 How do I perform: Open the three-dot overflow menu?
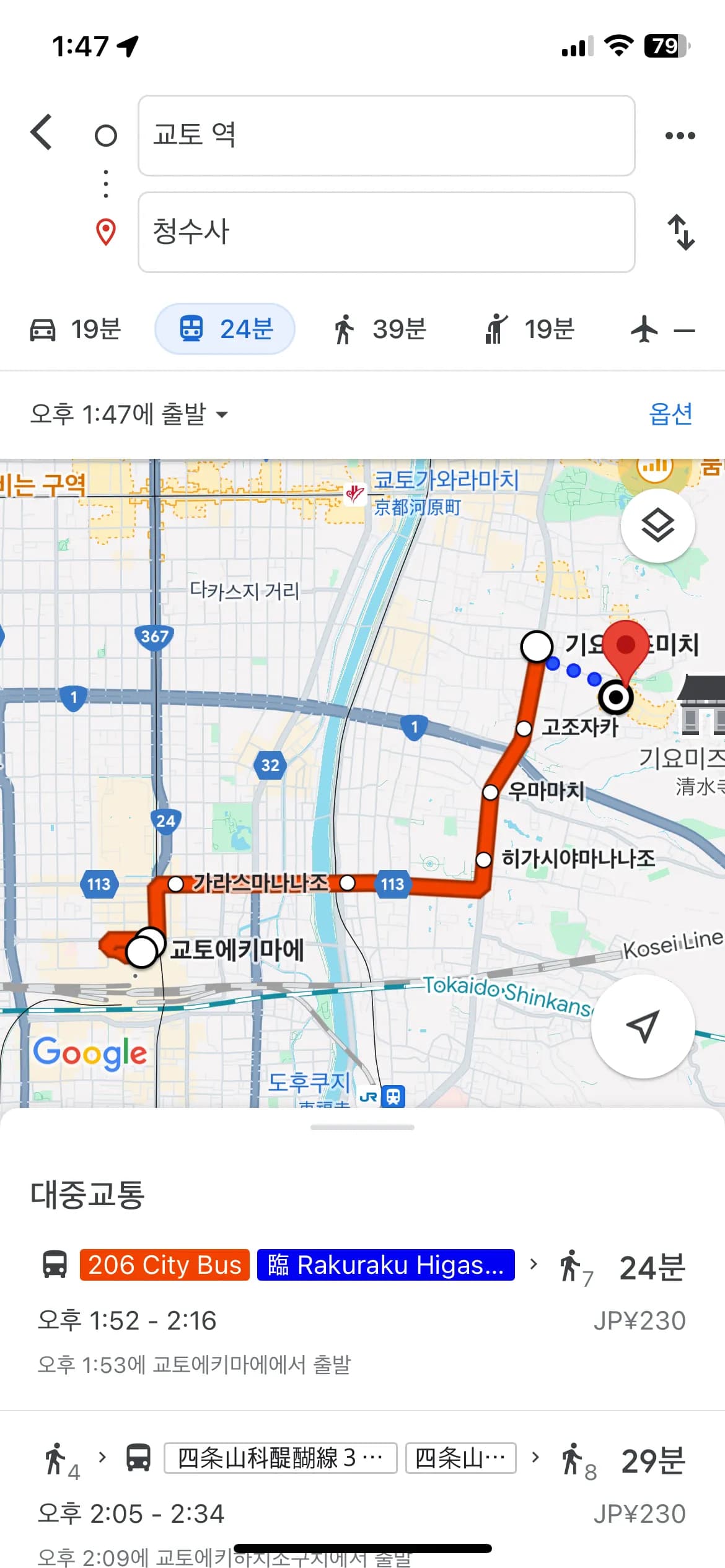tap(680, 135)
